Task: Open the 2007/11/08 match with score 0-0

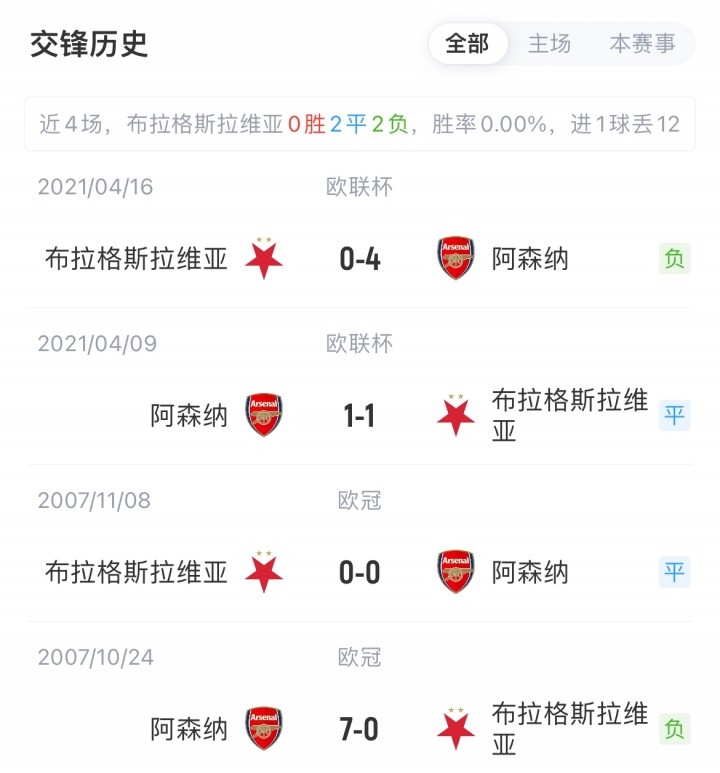Action: tap(360, 573)
